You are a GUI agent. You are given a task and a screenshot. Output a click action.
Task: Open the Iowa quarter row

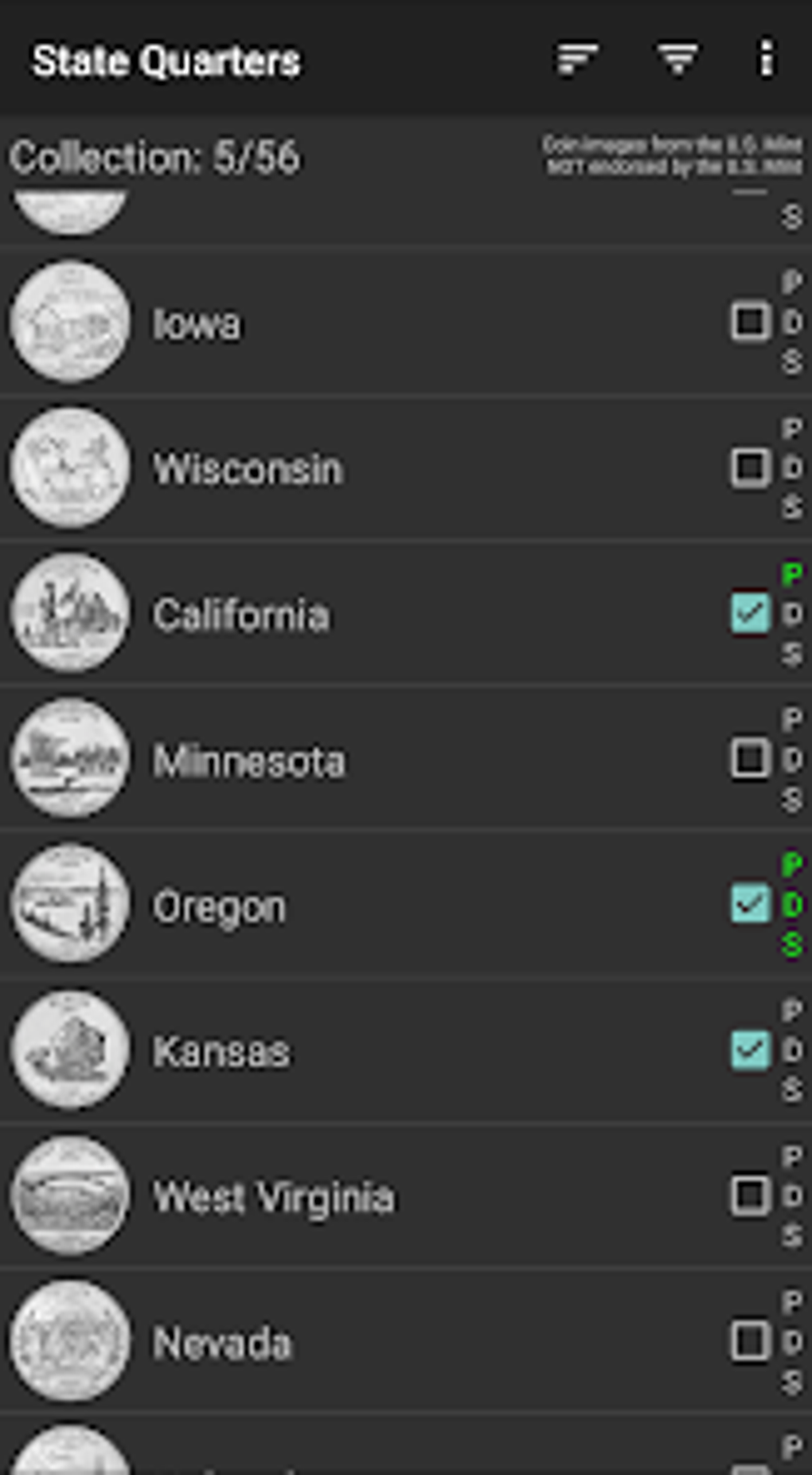point(406,322)
